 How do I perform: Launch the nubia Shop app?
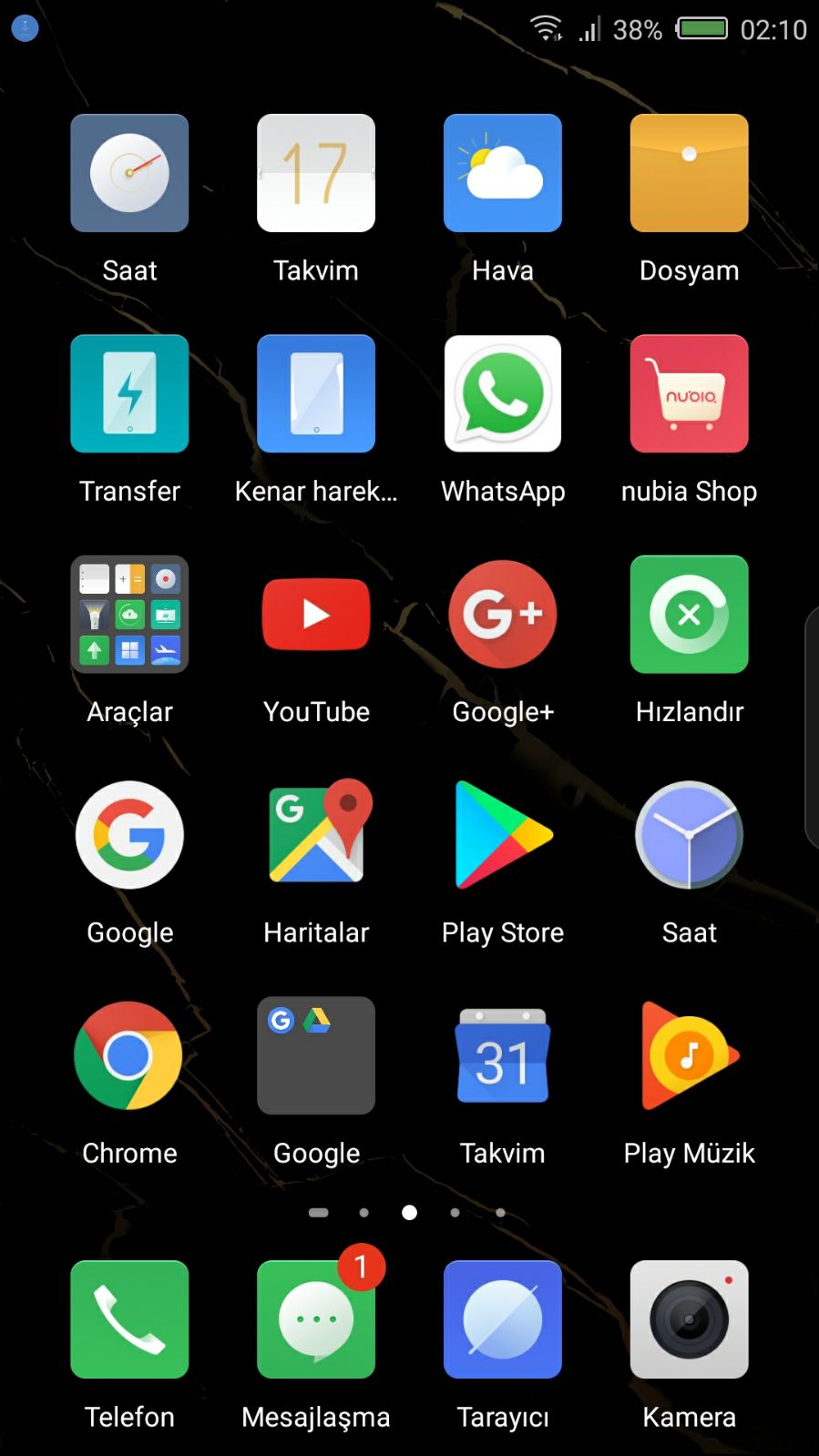689,393
